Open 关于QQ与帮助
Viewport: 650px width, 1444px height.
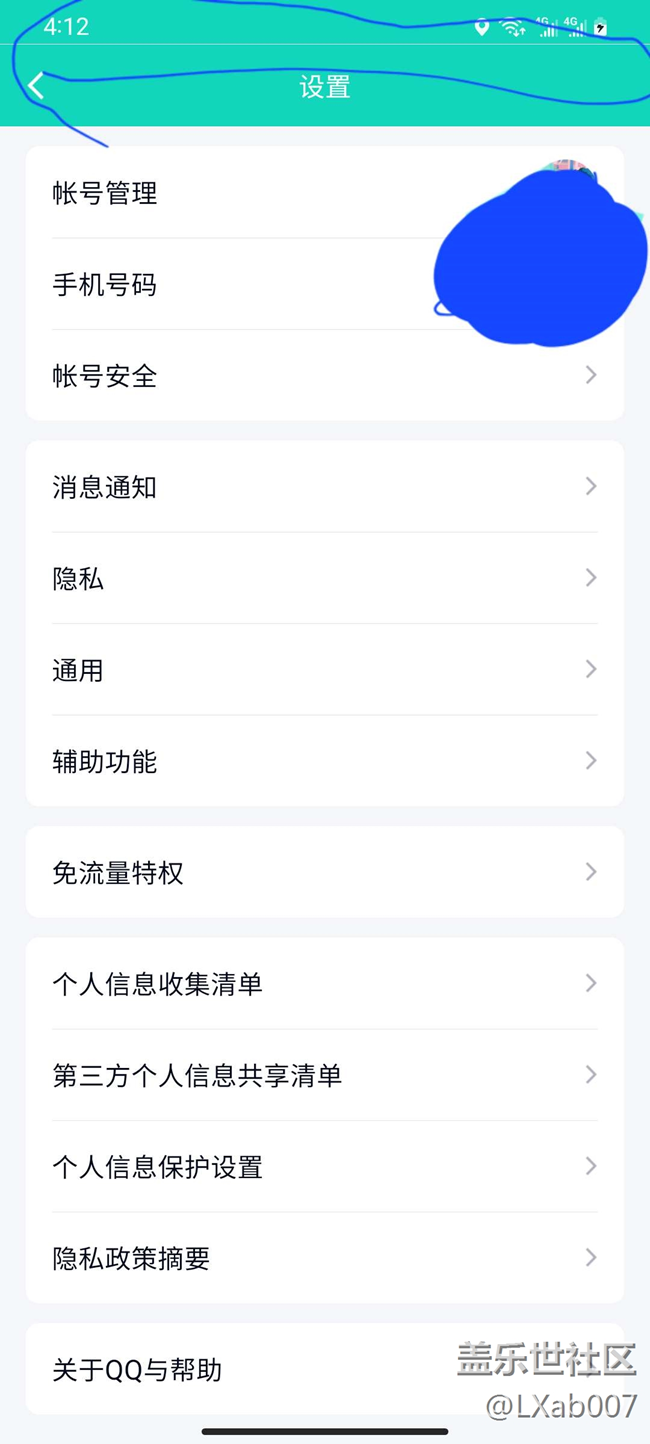coord(325,1369)
